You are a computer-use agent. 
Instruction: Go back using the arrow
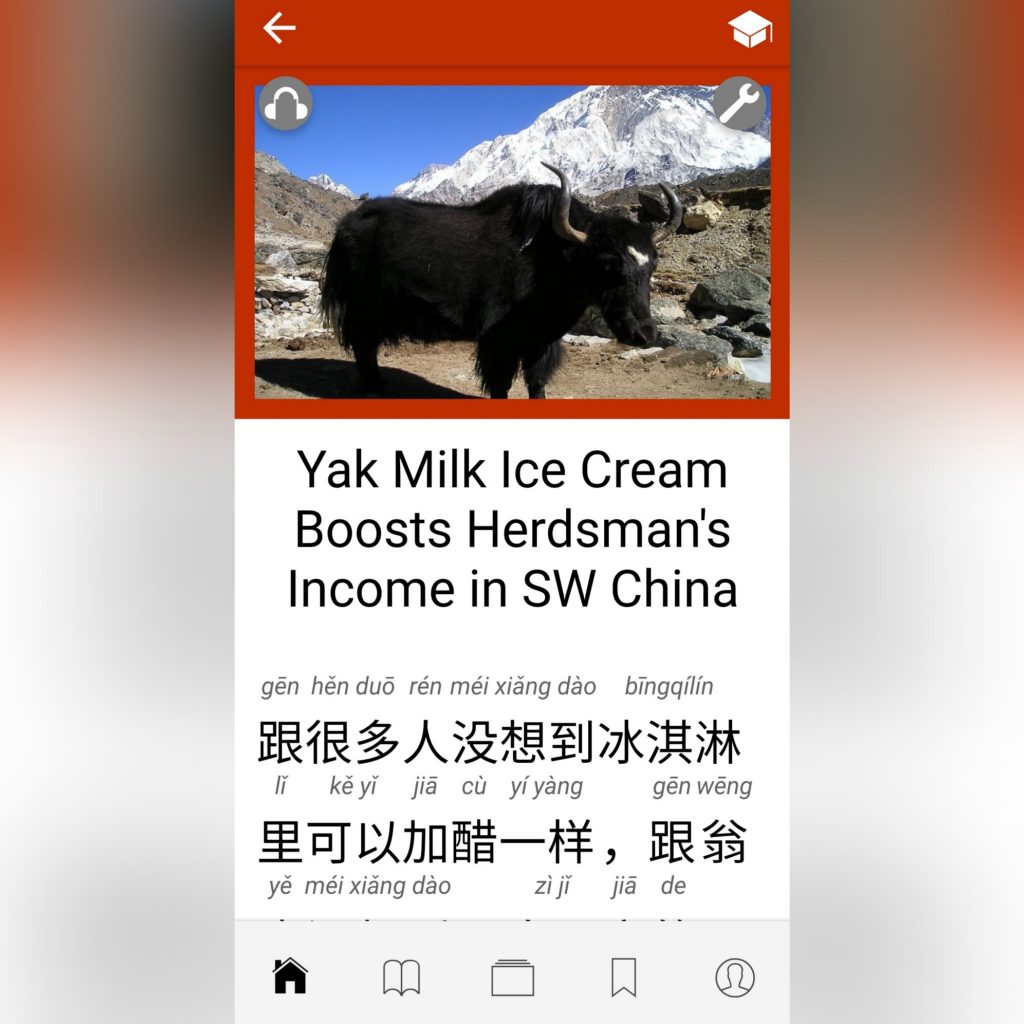tap(279, 28)
